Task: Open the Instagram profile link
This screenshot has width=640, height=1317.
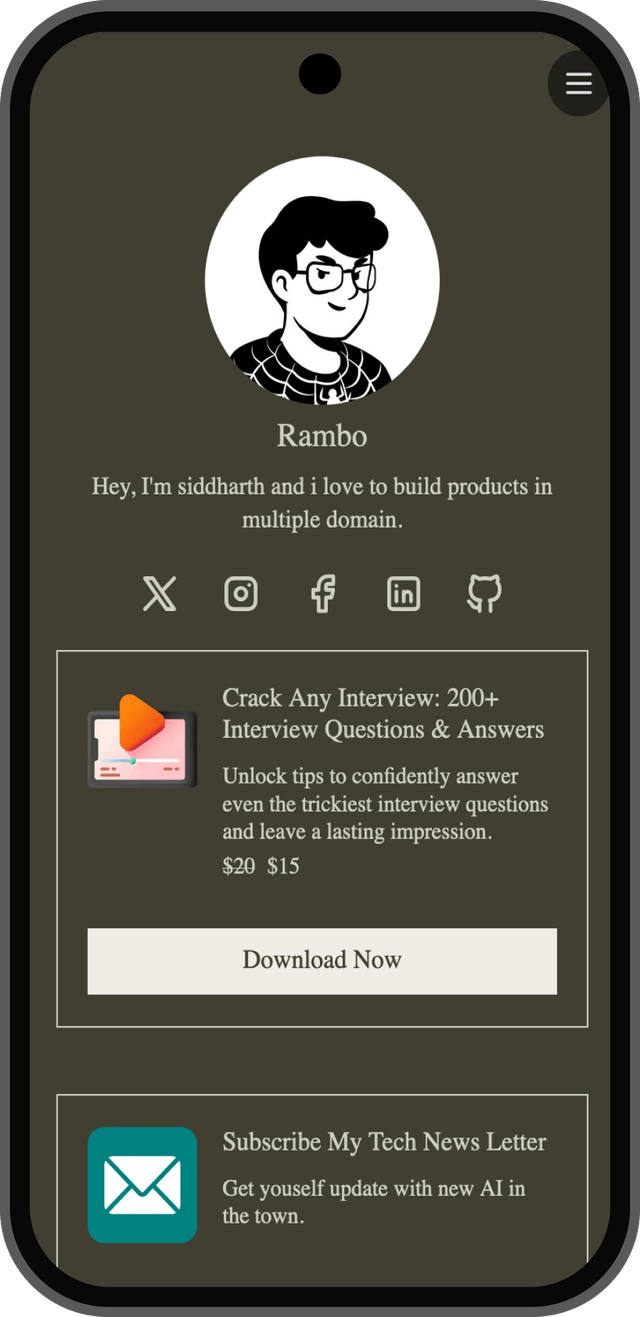Action: click(x=241, y=593)
